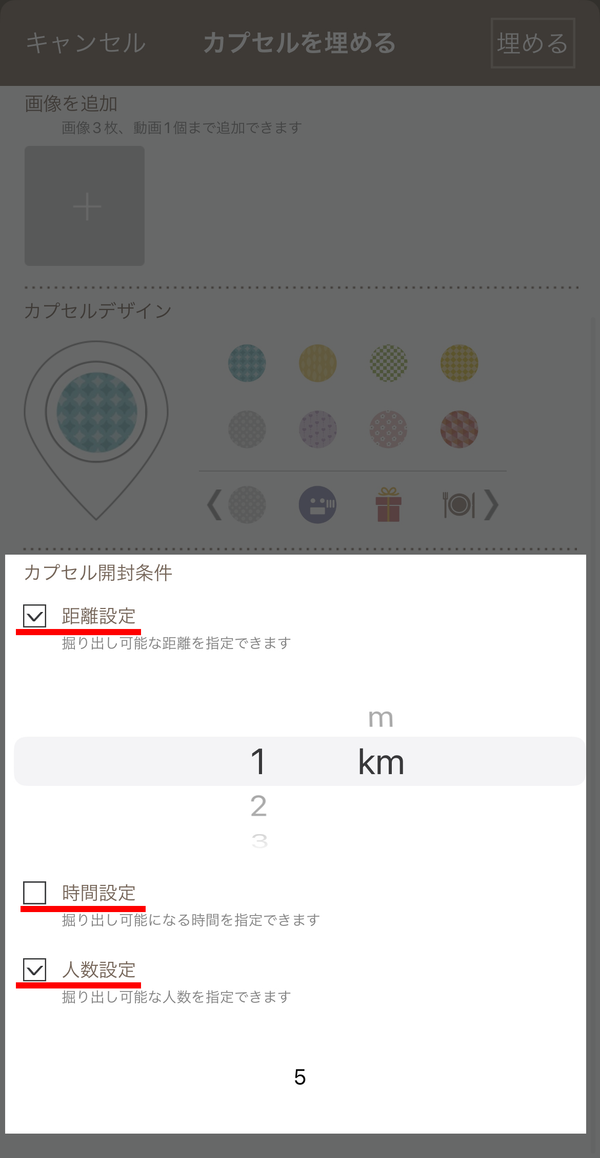Viewport: 600px width, 1158px height.
Task: Tap the people count value 5
Action: coord(299,1078)
